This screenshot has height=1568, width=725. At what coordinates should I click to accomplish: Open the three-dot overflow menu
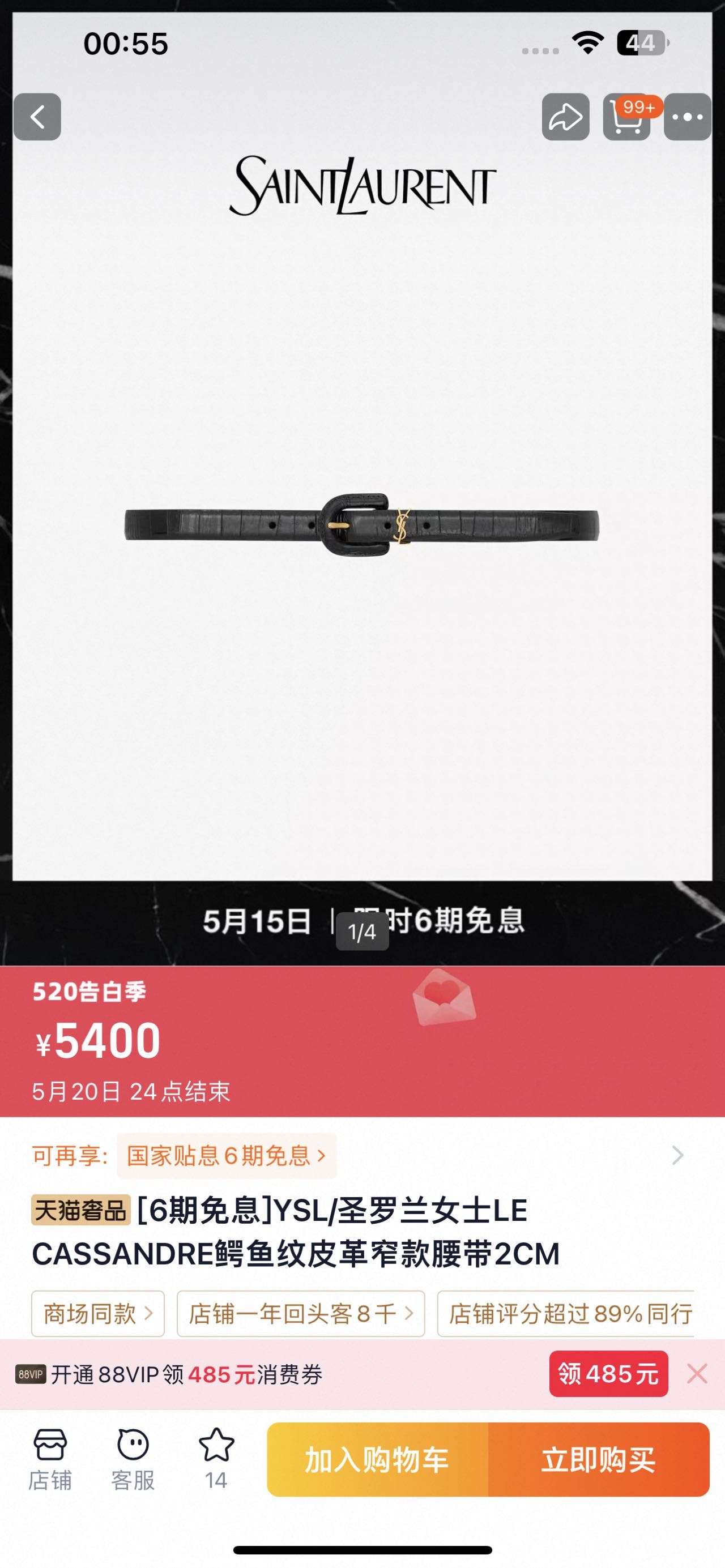pyautogui.click(x=688, y=117)
